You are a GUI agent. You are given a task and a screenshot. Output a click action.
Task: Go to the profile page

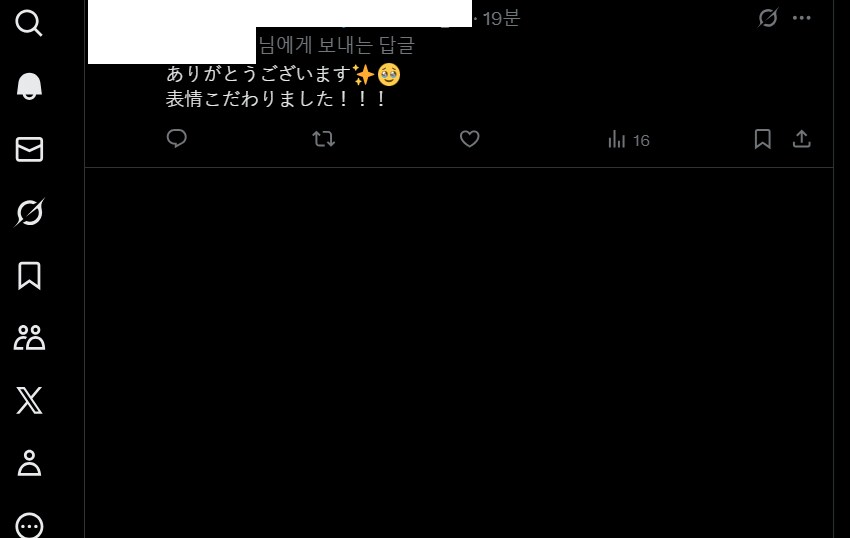[x=29, y=463]
